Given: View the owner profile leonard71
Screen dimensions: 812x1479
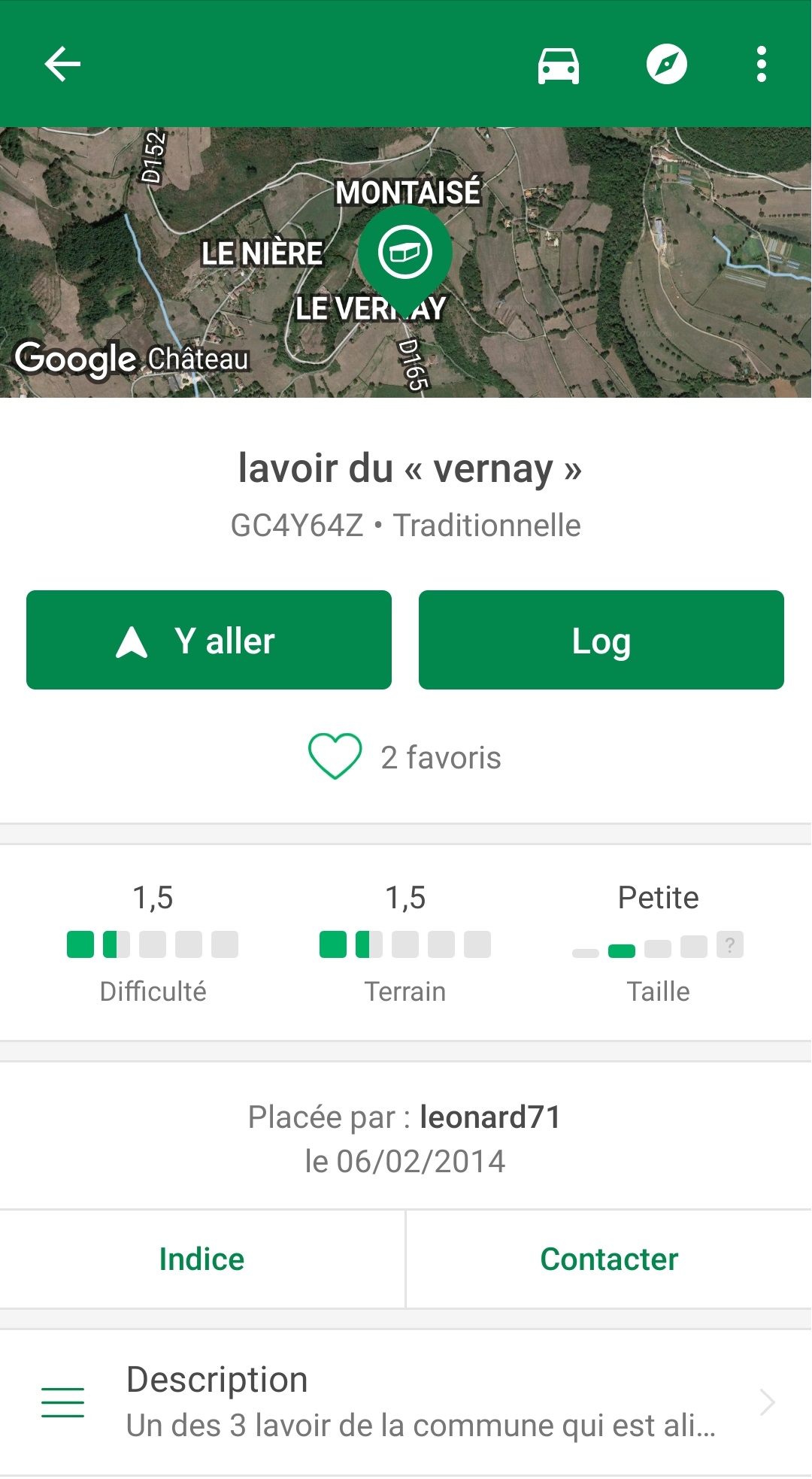Looking at the screenshot, I should [x=490, y=1117].
